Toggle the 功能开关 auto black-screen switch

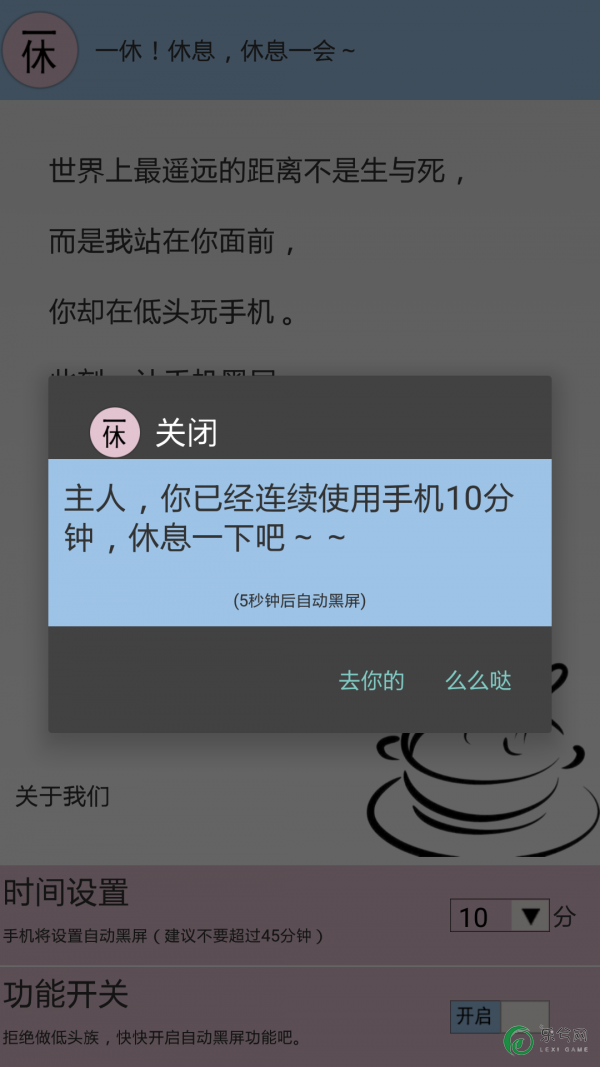[x=499, y=1017]
